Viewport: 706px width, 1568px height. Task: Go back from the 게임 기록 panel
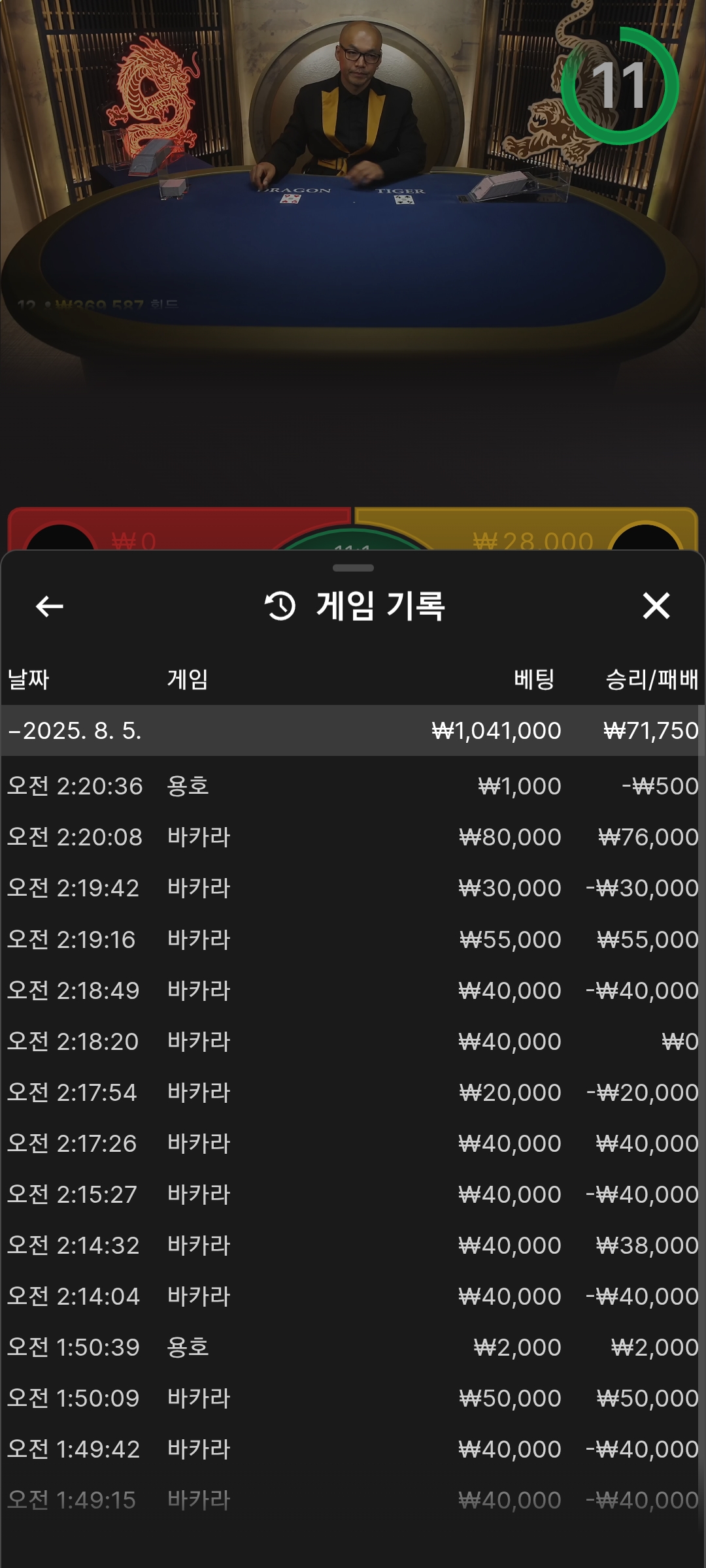click(x=50, y=606)
